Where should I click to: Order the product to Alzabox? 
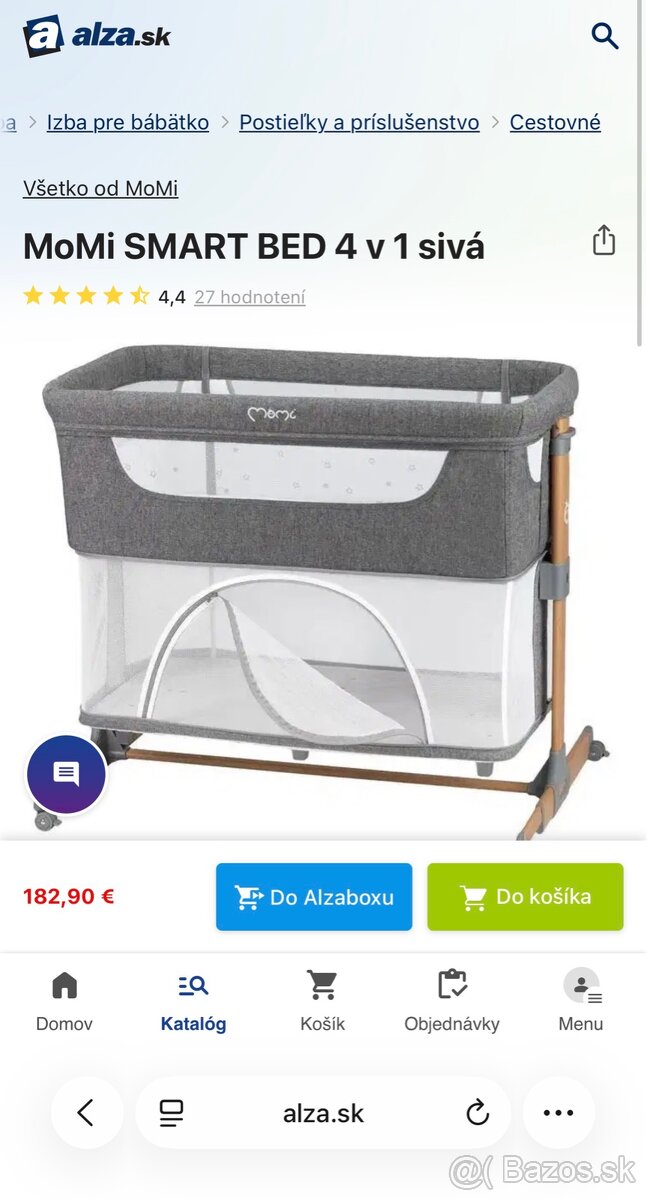314,897
